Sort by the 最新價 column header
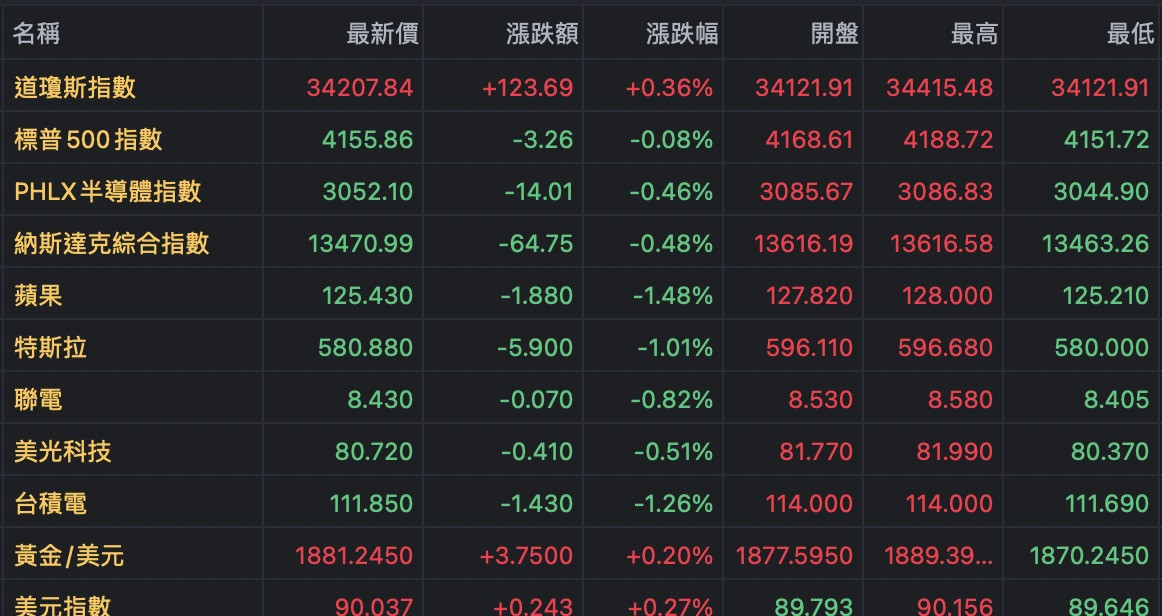 click(382, 34)
